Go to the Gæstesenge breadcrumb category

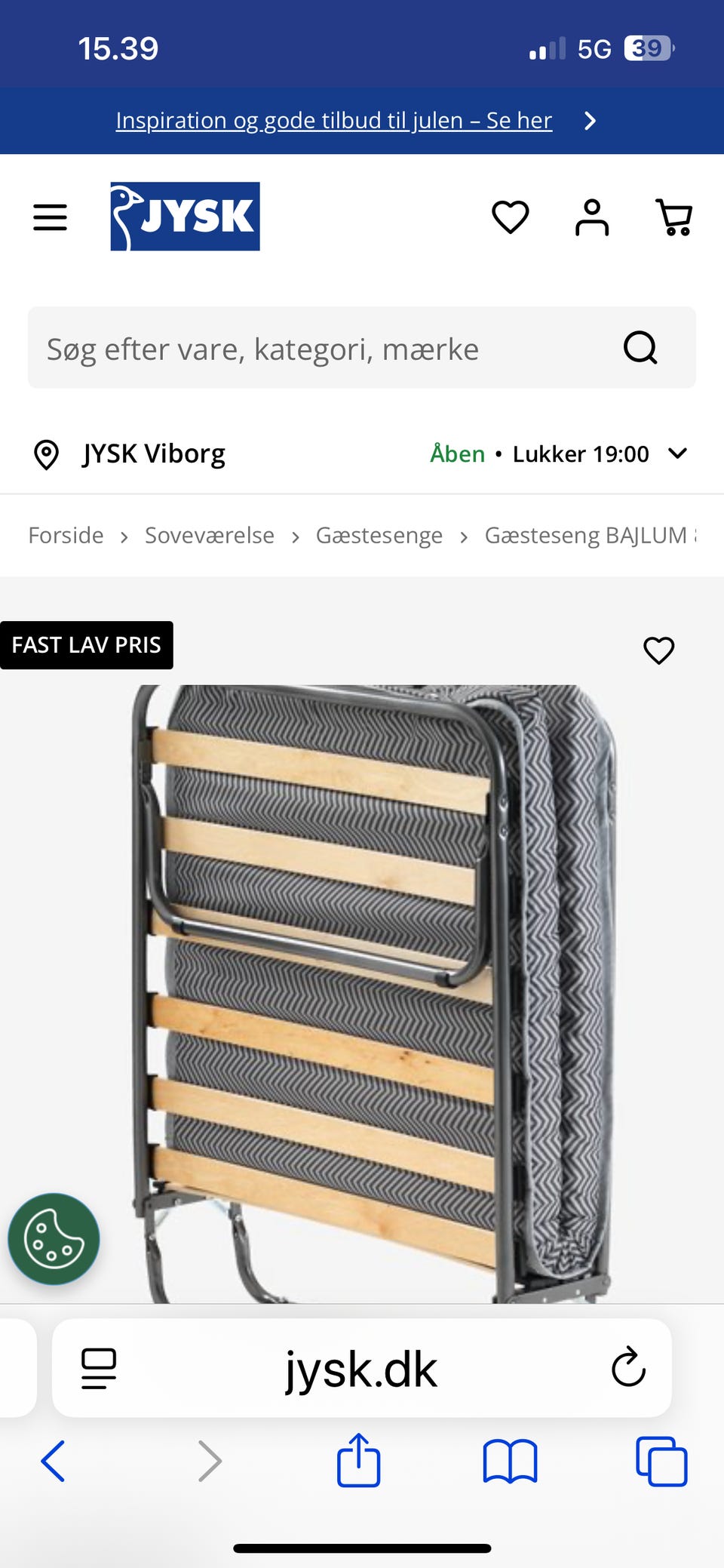pos(379,535)
